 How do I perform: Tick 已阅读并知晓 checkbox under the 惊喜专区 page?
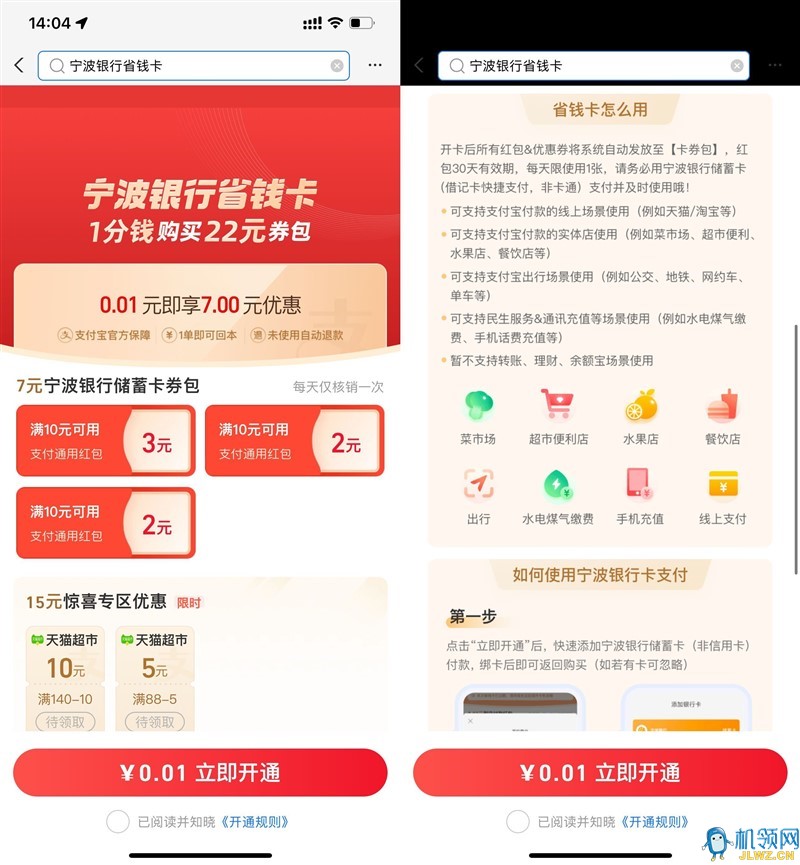point(118,822)
